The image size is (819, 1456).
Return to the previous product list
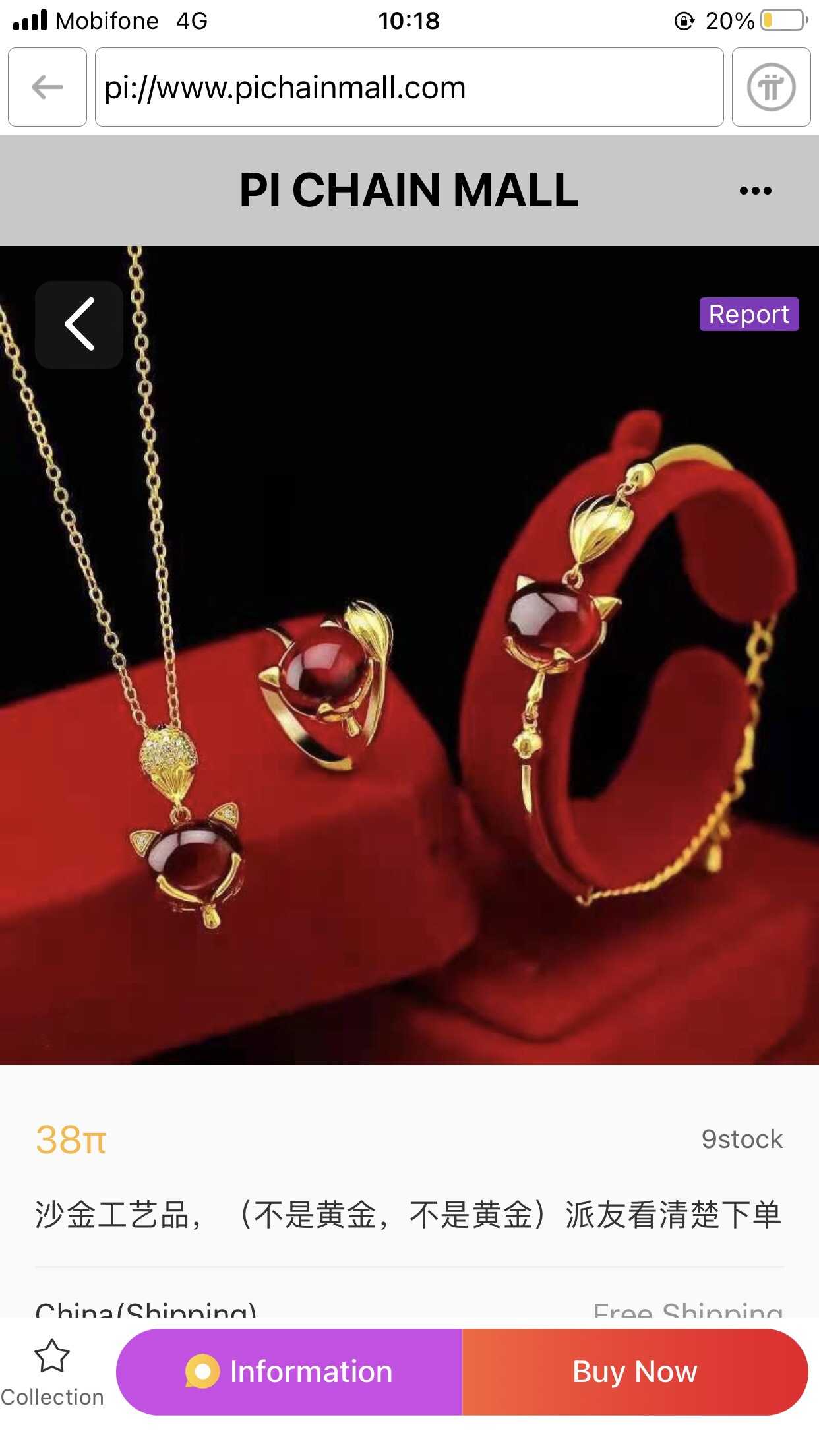point(79,324)
